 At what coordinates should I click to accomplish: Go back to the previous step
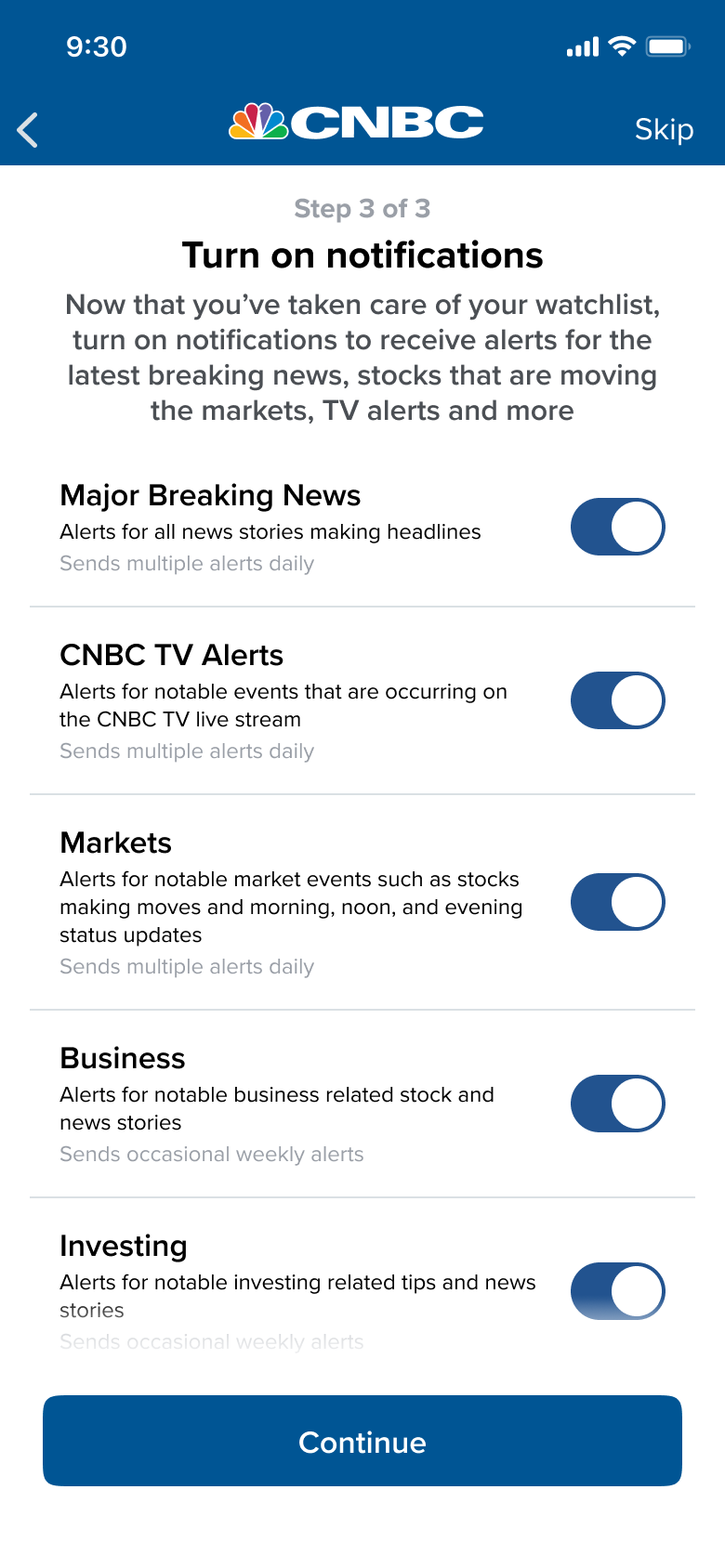[x=28, y=130]
